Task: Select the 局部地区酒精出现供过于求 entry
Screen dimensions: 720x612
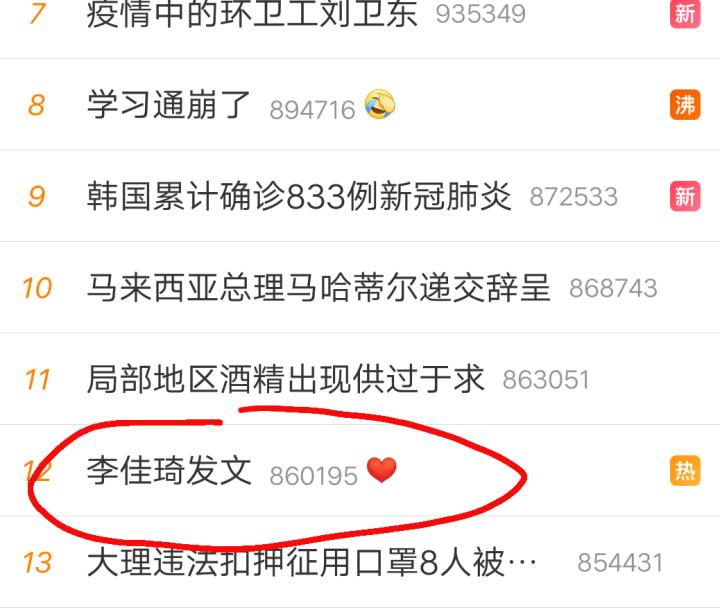Action: pos(285,379)
